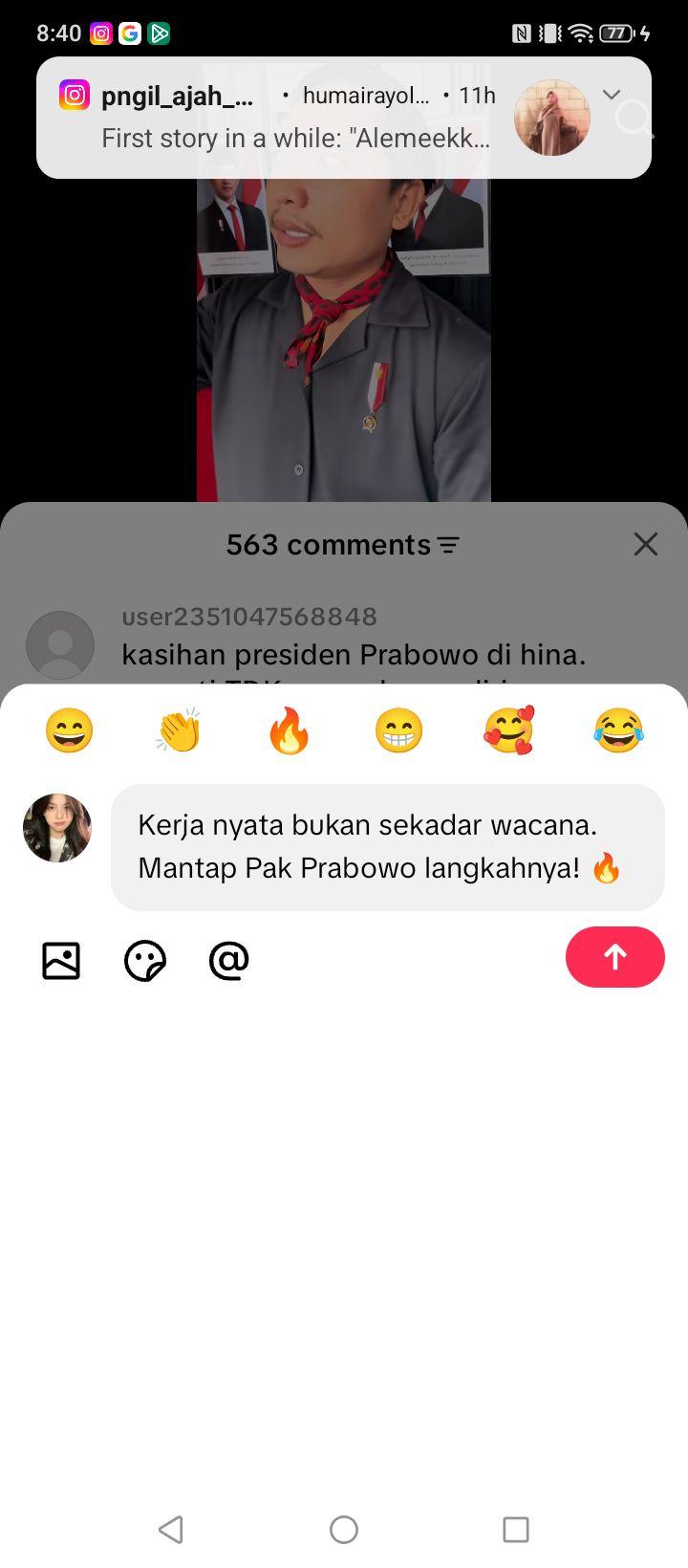Viewport: 688px width, 1568px height.
Task: Insert the first grinning smile emoji
Action: [x=70, y=731]
